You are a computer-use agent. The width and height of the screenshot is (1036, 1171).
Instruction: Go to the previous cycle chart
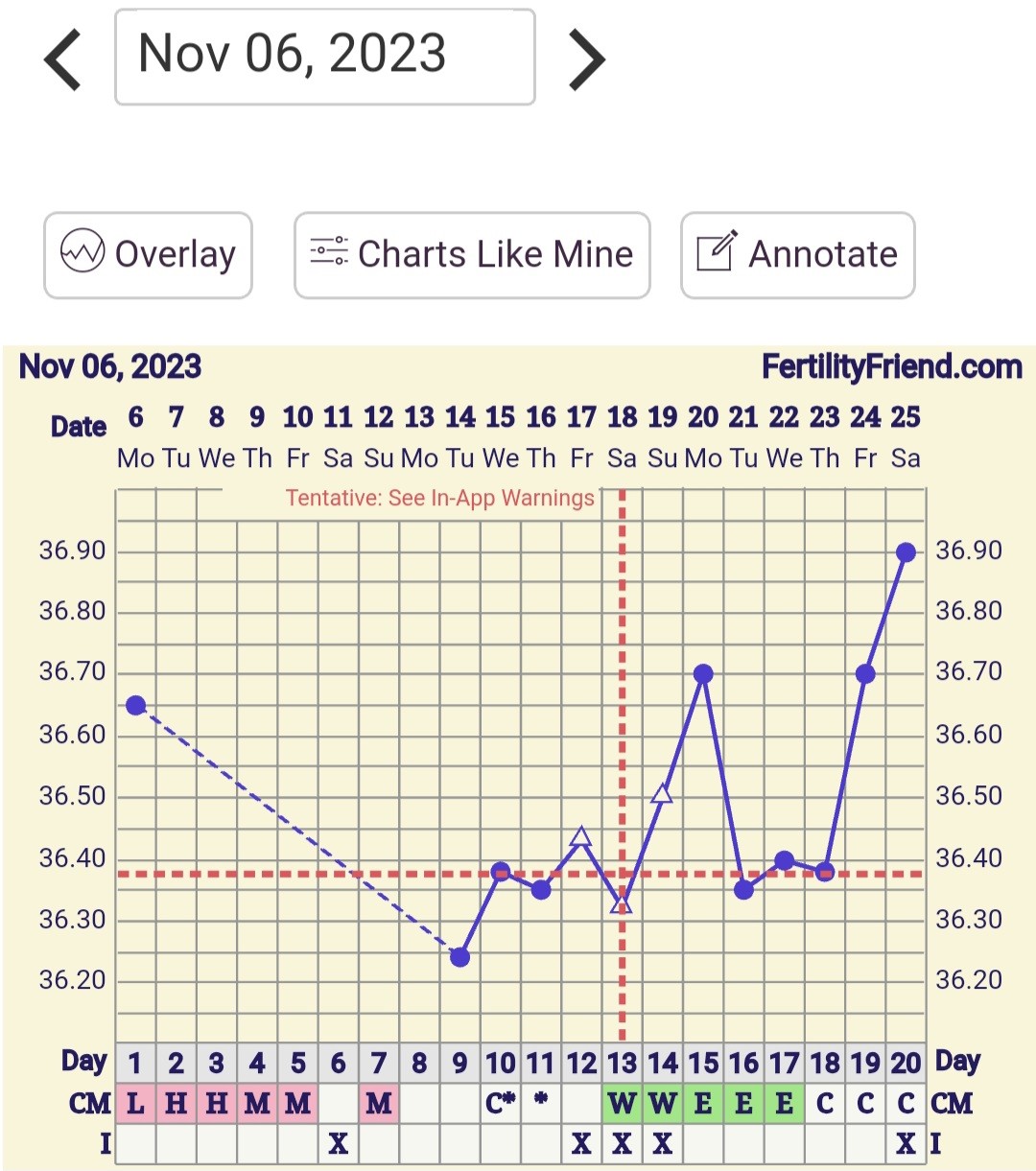[x=63, y=59]
